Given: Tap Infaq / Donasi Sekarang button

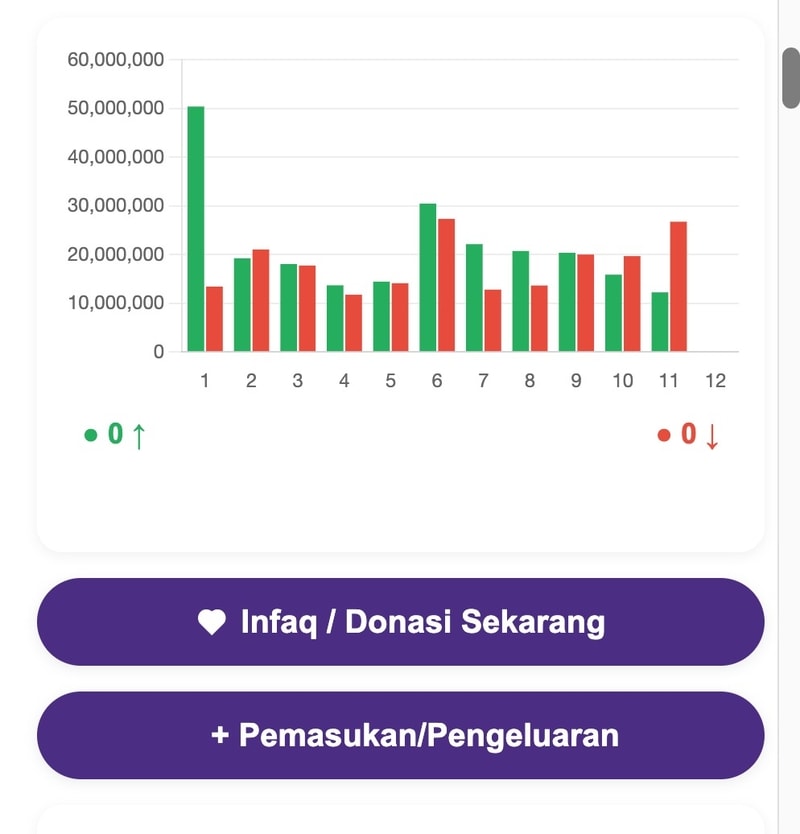Looking at the screenshot, I should (x=400, y=622).
